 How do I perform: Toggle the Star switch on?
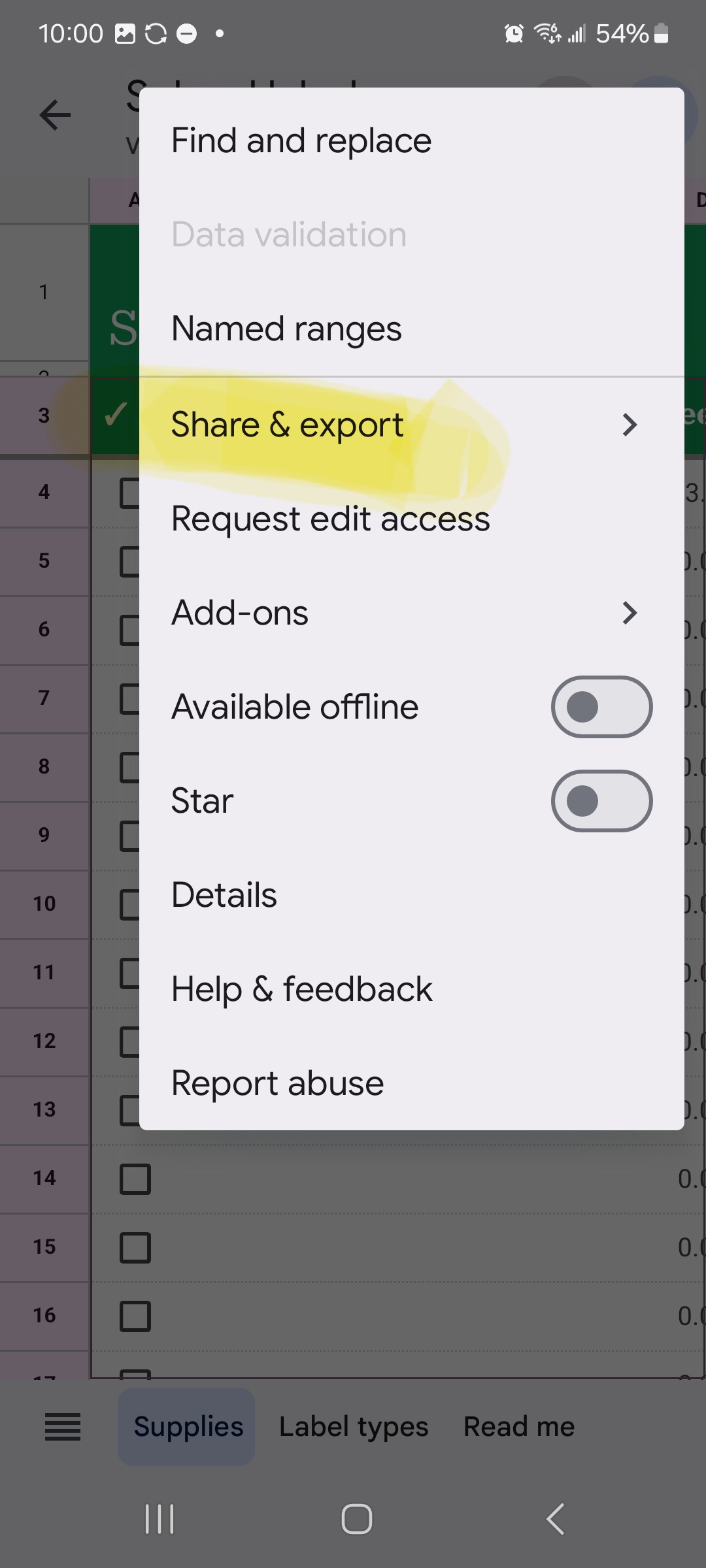tap(601, 801)
